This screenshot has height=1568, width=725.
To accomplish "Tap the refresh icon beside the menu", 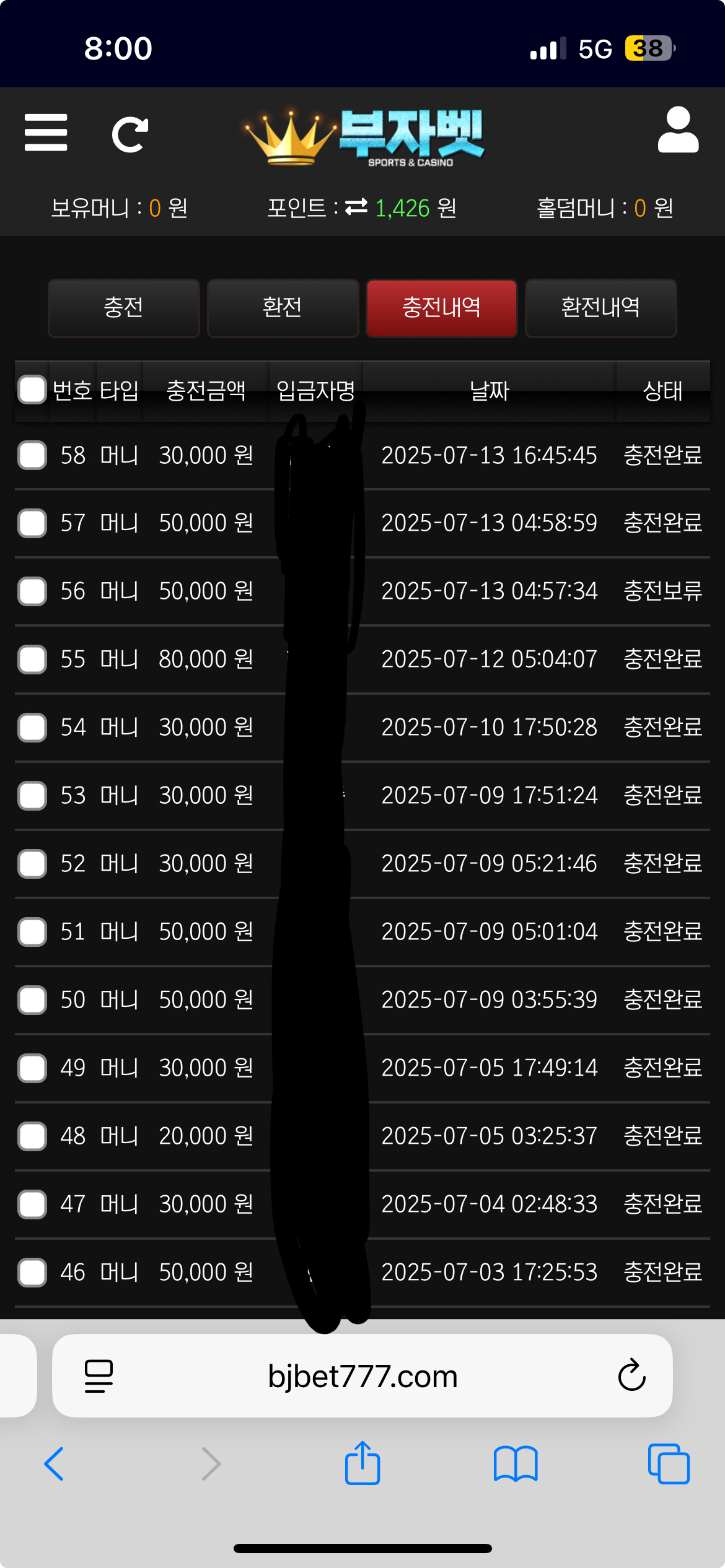I will tap(130, 134).
